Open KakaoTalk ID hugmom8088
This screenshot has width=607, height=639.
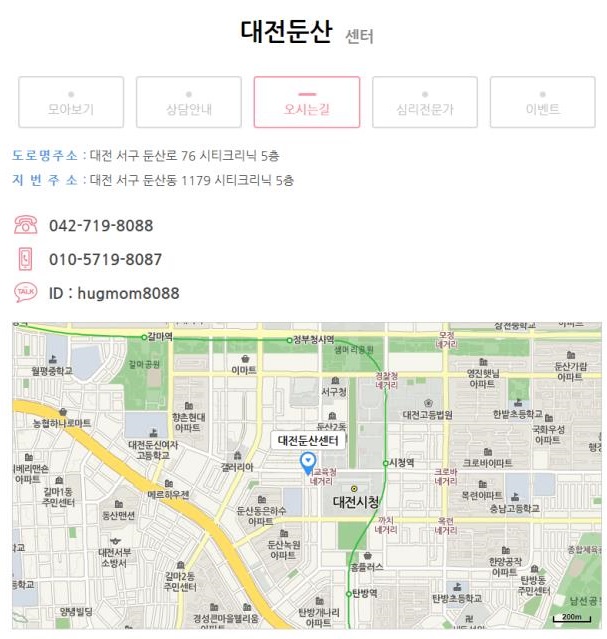click(114, 293)
